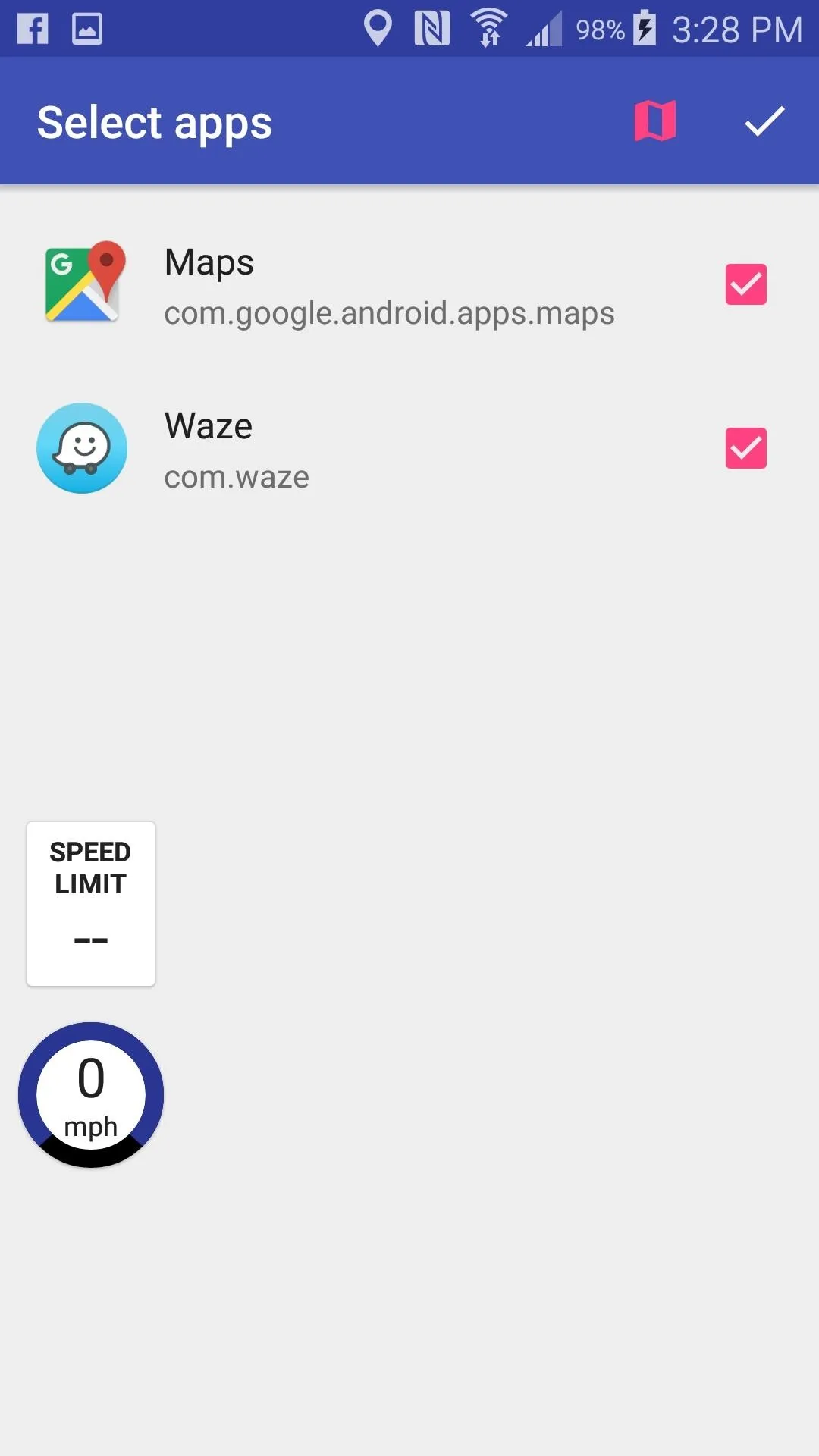Tap the floating 0 mph speedometer
The image size is (819, 1456).
(x=91, y=1095)
